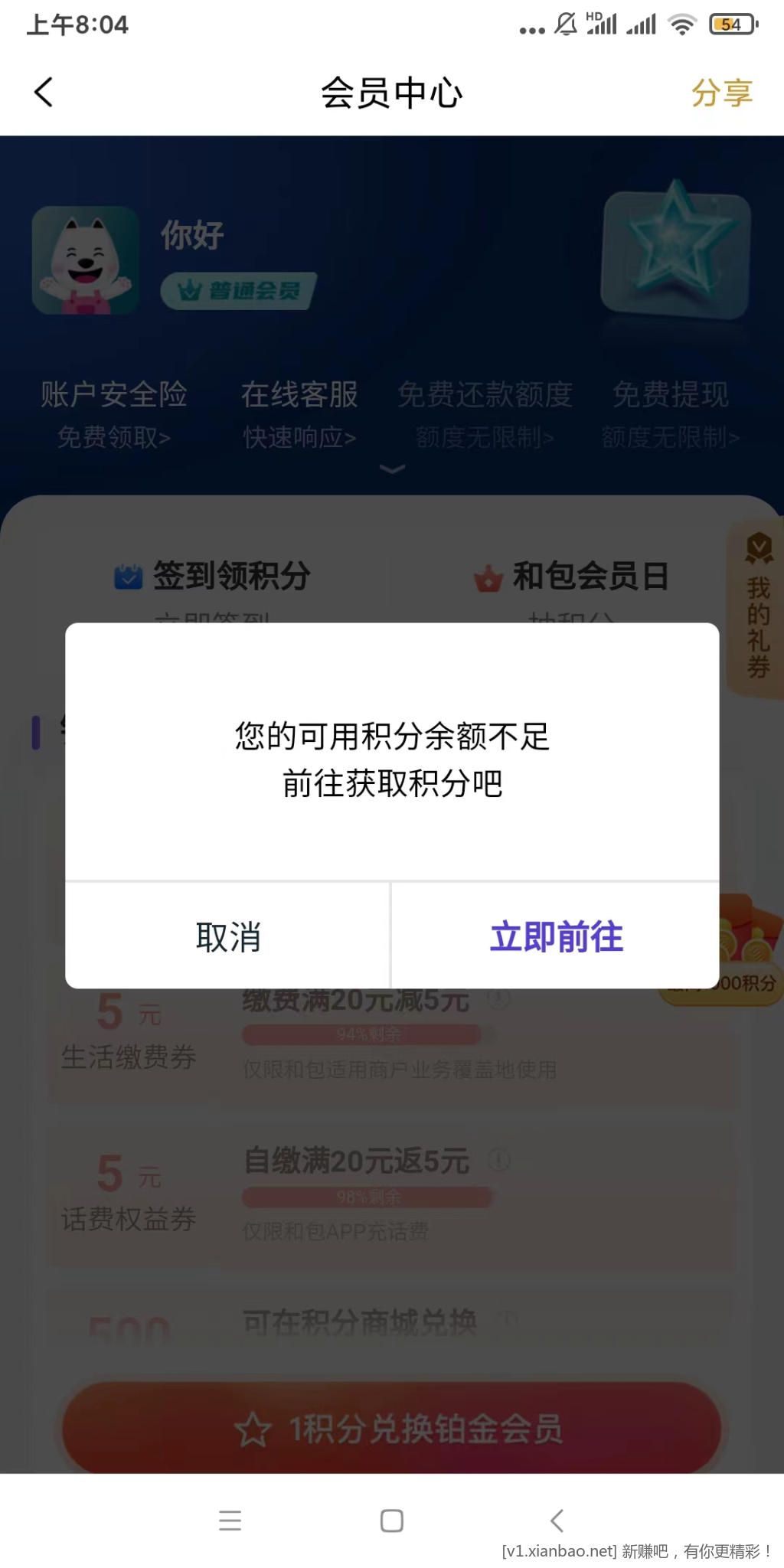Tap the system home button
Viewport: 784px width, 1568px height.
pos(391,1520)
